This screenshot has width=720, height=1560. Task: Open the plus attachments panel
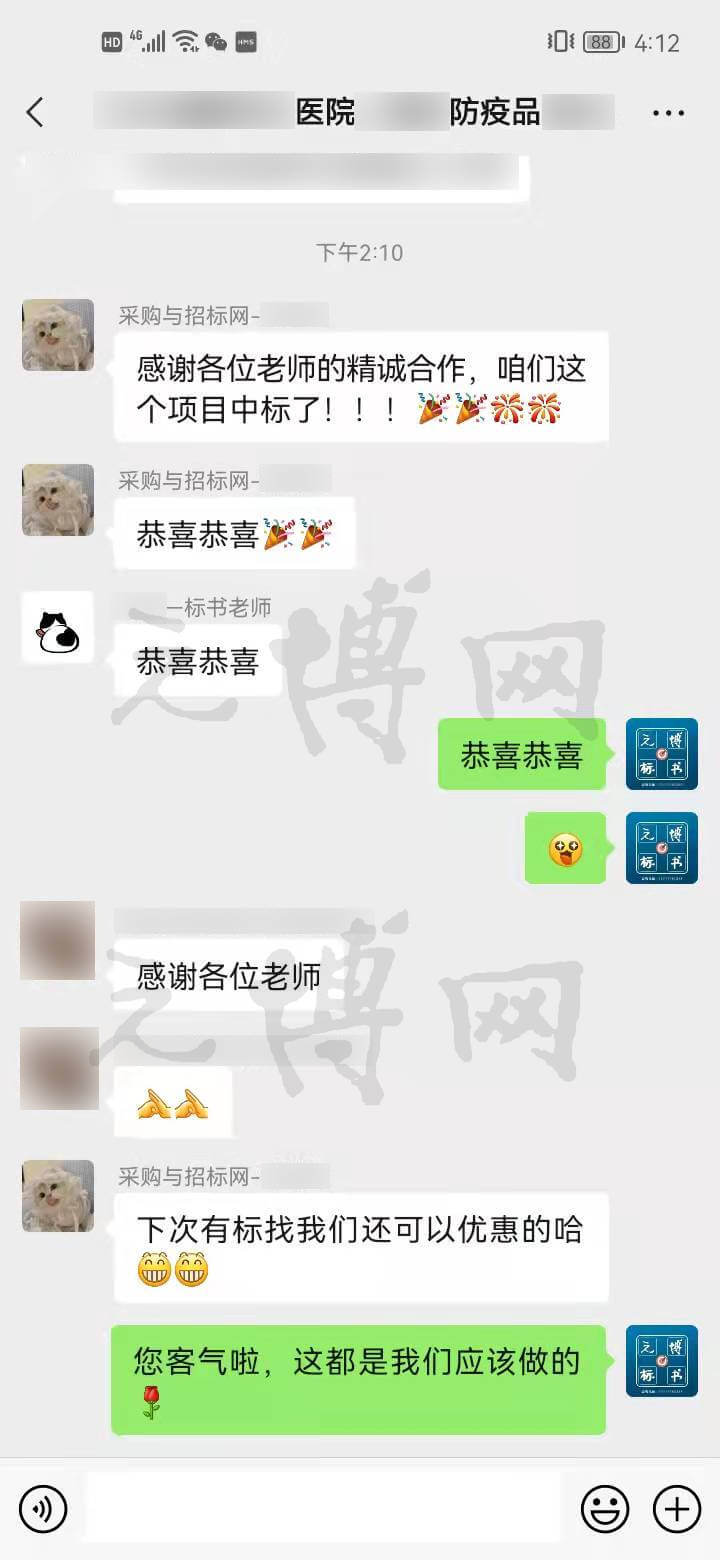pos(677,1508)
